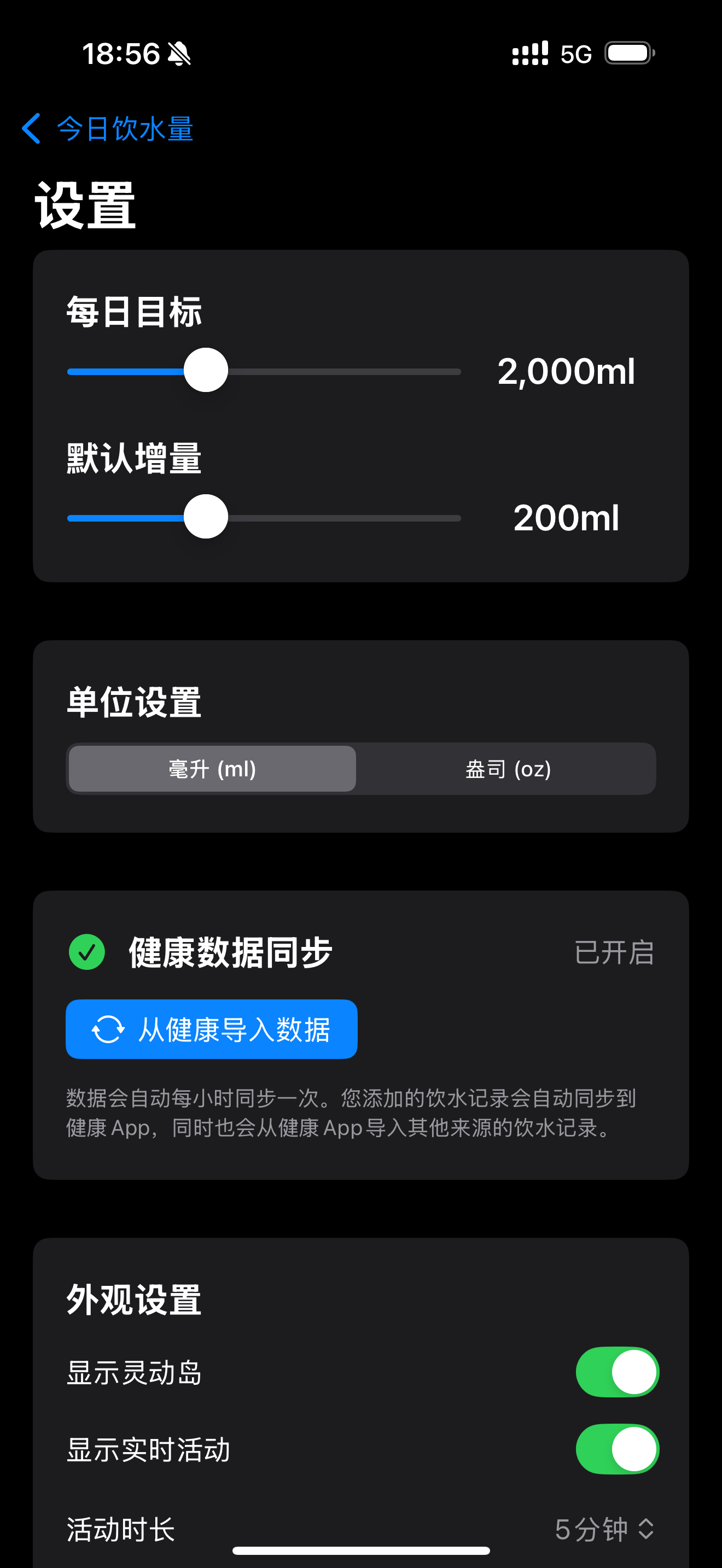Tap the 默认增量 slider handle
This screenshot has height=1568, width=722.
click(x=206, y=517)
